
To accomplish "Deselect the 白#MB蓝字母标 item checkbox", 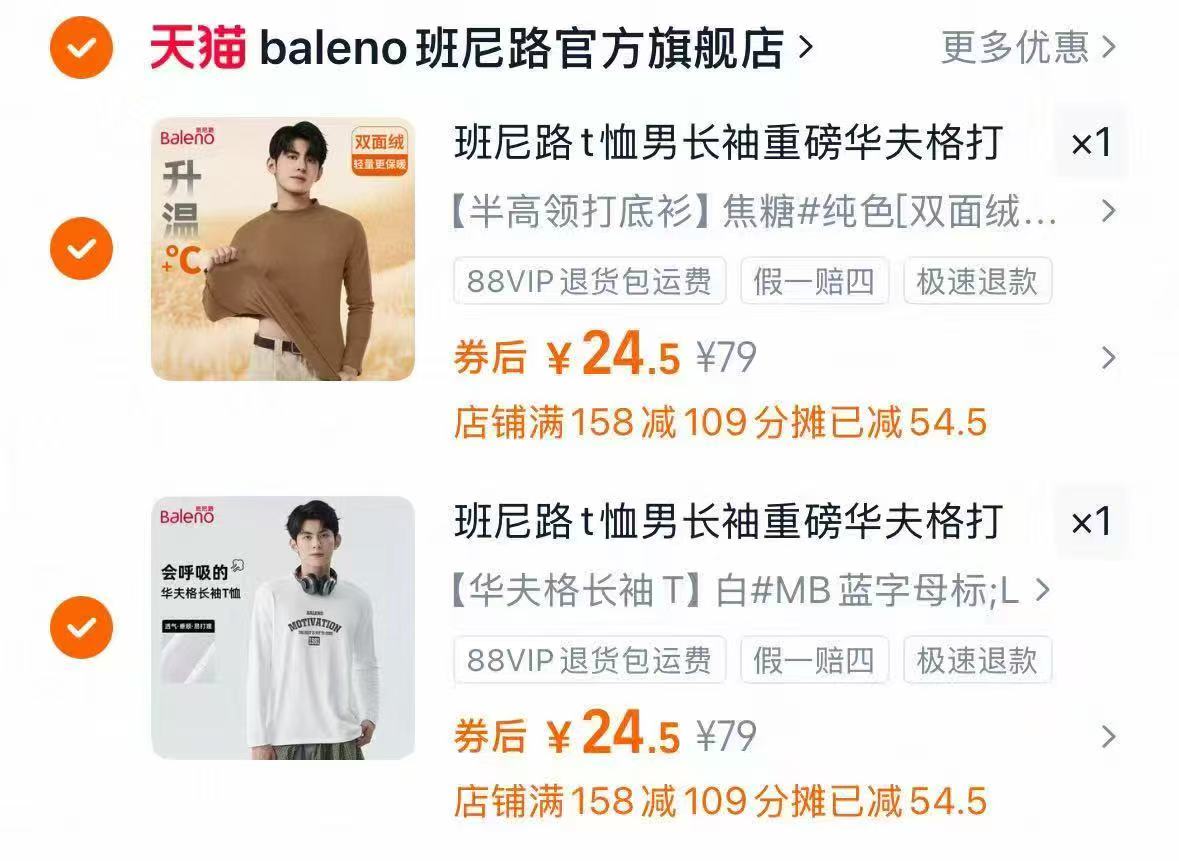I will tap(82, 627).
